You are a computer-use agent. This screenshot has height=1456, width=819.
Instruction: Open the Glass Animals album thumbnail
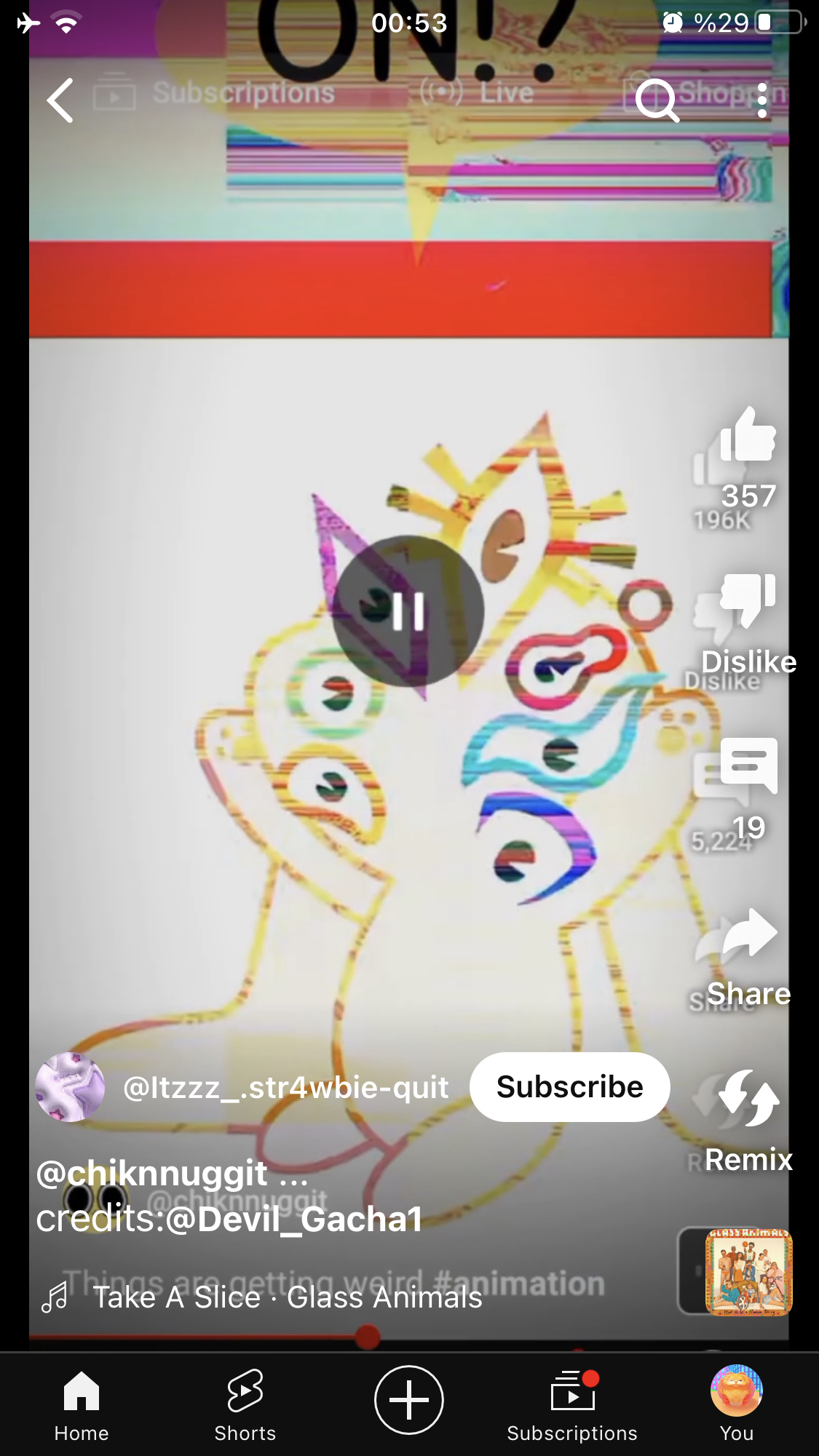748,1272
